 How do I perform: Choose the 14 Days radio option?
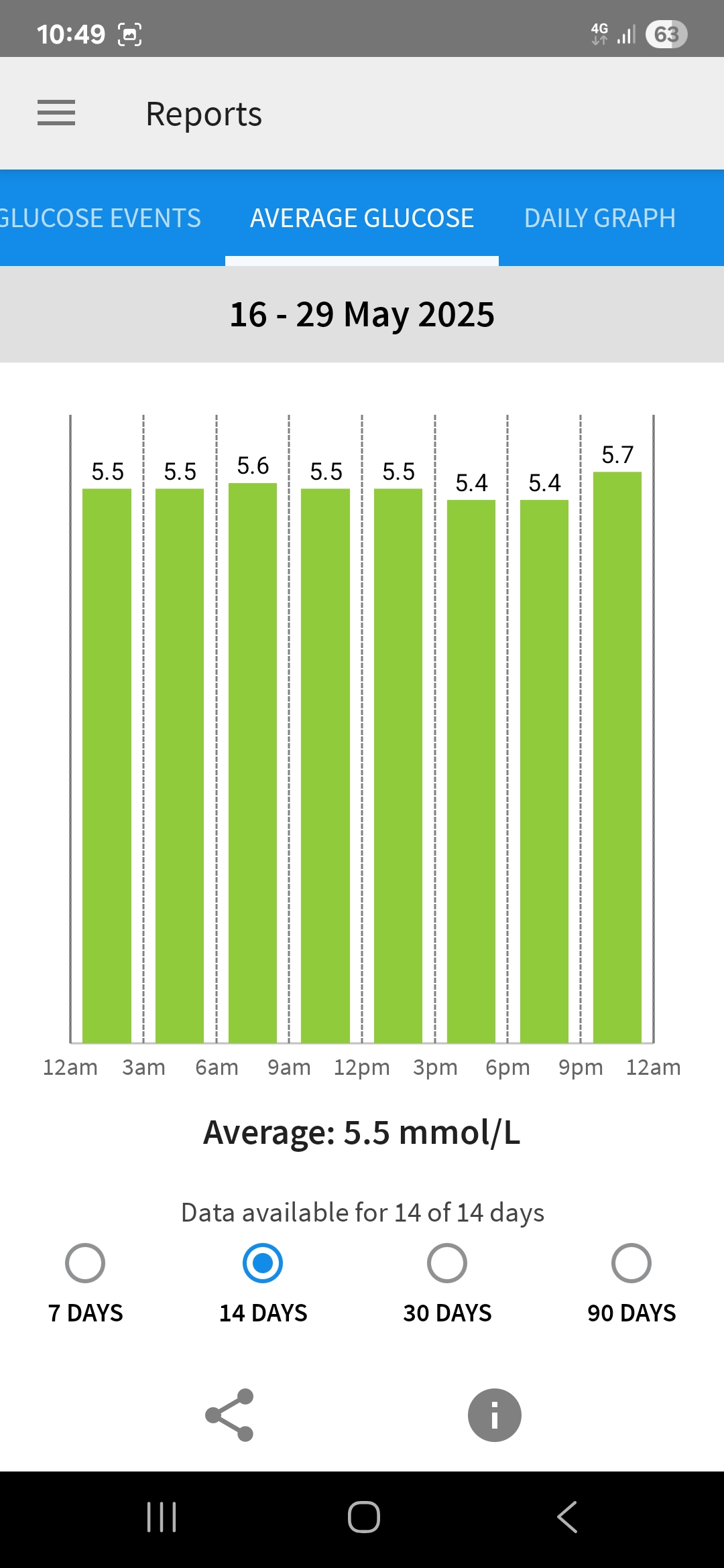tap(263, 1264)
